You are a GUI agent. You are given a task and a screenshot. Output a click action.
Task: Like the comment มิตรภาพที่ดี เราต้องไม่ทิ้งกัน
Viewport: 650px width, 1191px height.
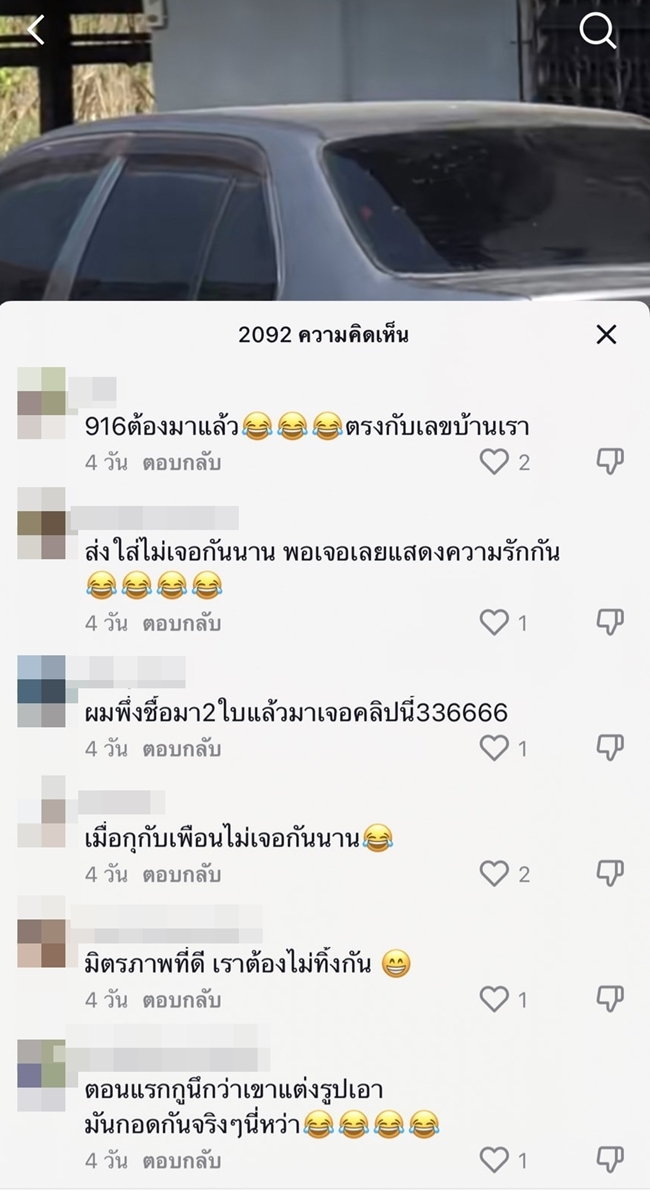[494, 998]
